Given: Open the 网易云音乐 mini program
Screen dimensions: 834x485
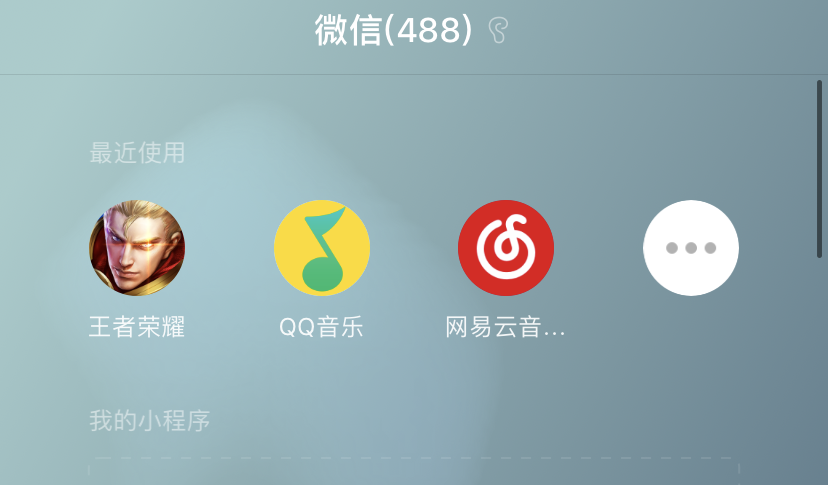Looking at the screenshot, I should (506, 248).
